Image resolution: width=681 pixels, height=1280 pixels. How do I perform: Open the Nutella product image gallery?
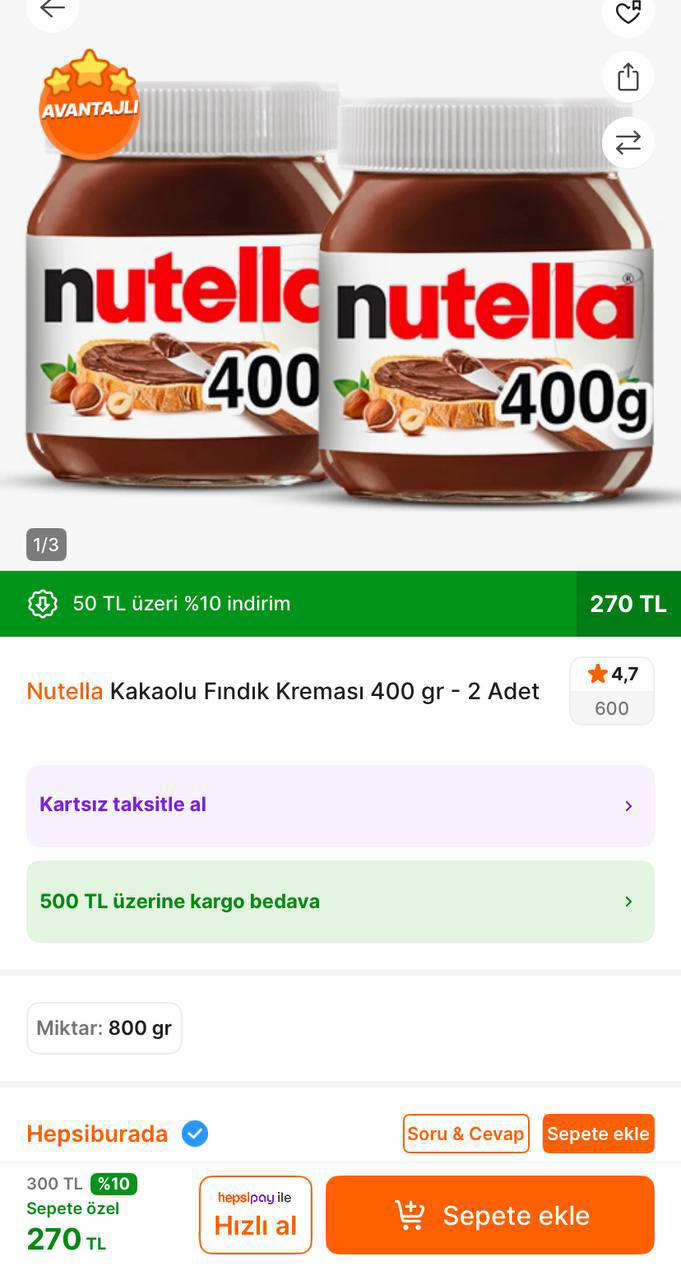(x=340, y=300)
